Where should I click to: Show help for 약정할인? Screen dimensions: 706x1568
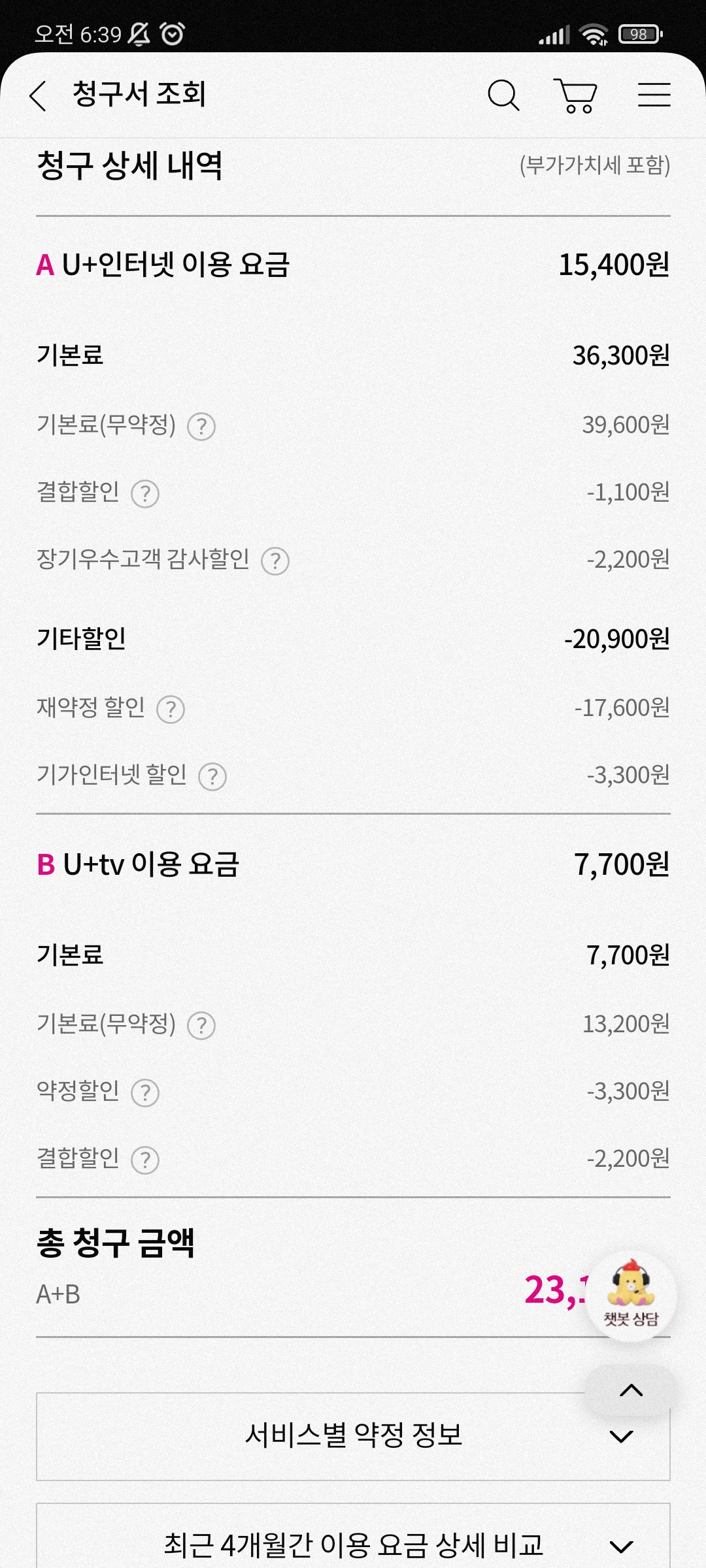pyautogui.click(x=145, y=1093)
